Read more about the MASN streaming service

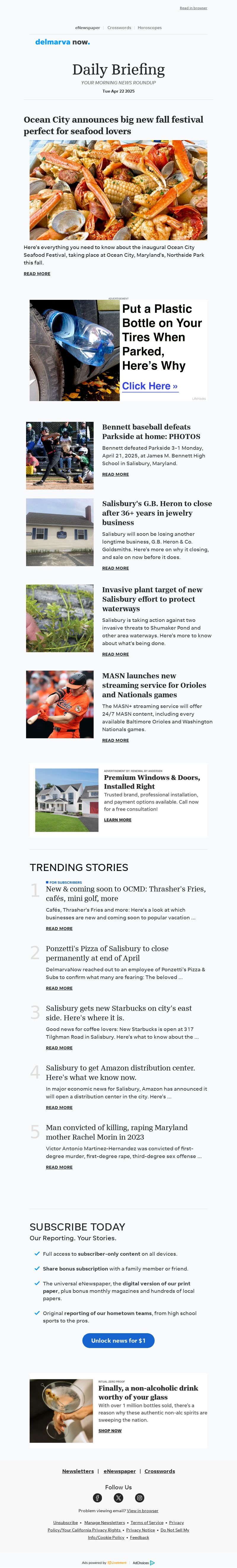[x=116, y=740]
